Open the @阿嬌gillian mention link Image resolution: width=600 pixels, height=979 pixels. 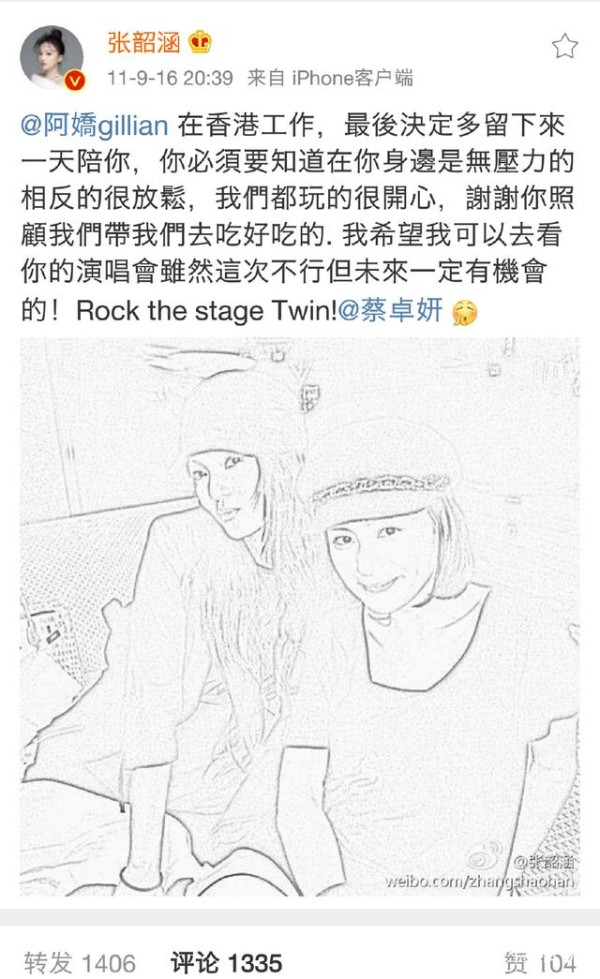click(x=95, y=125)
